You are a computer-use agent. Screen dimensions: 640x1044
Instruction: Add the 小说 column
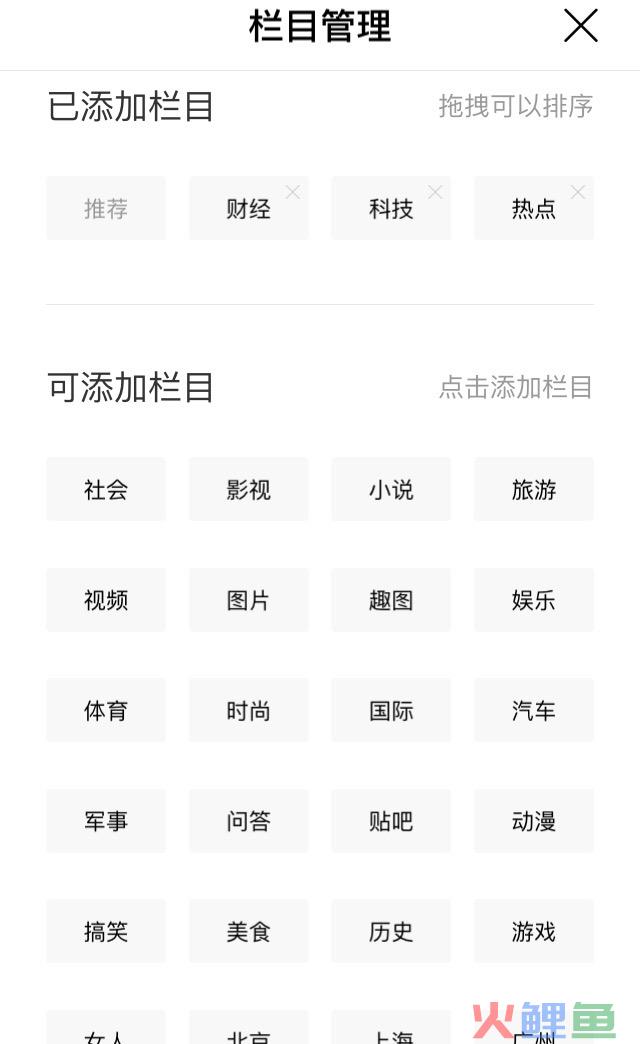(x=391, y=490)
